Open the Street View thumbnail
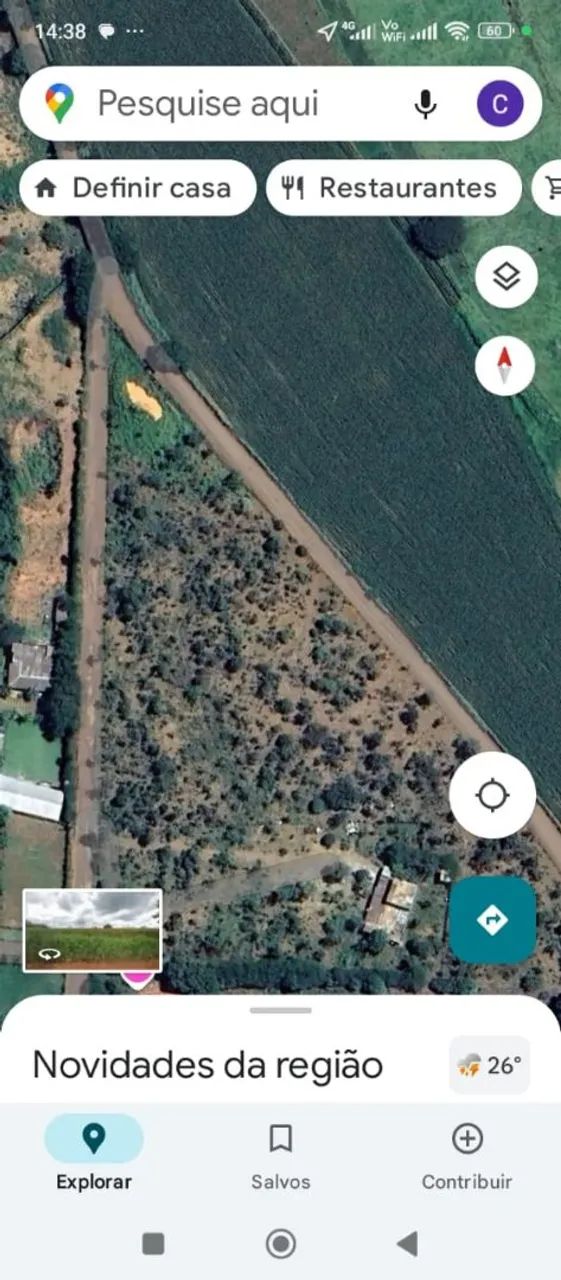Screen dimensions: 561x1280 (x=92, y=930)
